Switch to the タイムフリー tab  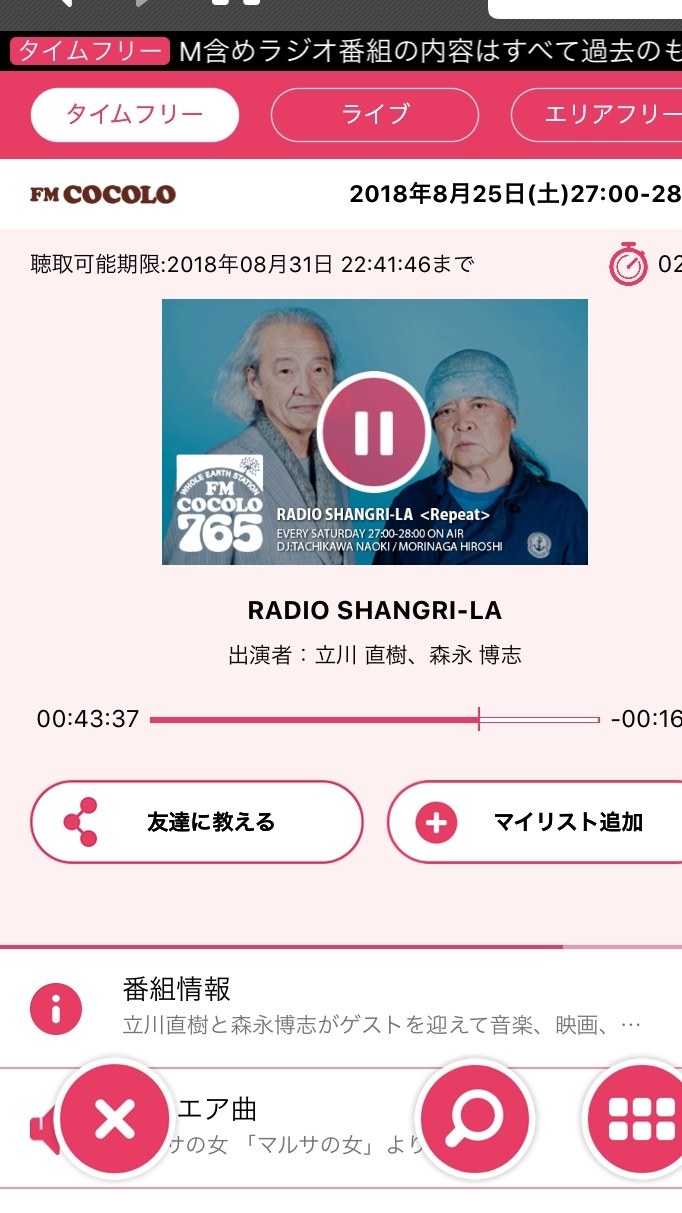coord(135,114)
